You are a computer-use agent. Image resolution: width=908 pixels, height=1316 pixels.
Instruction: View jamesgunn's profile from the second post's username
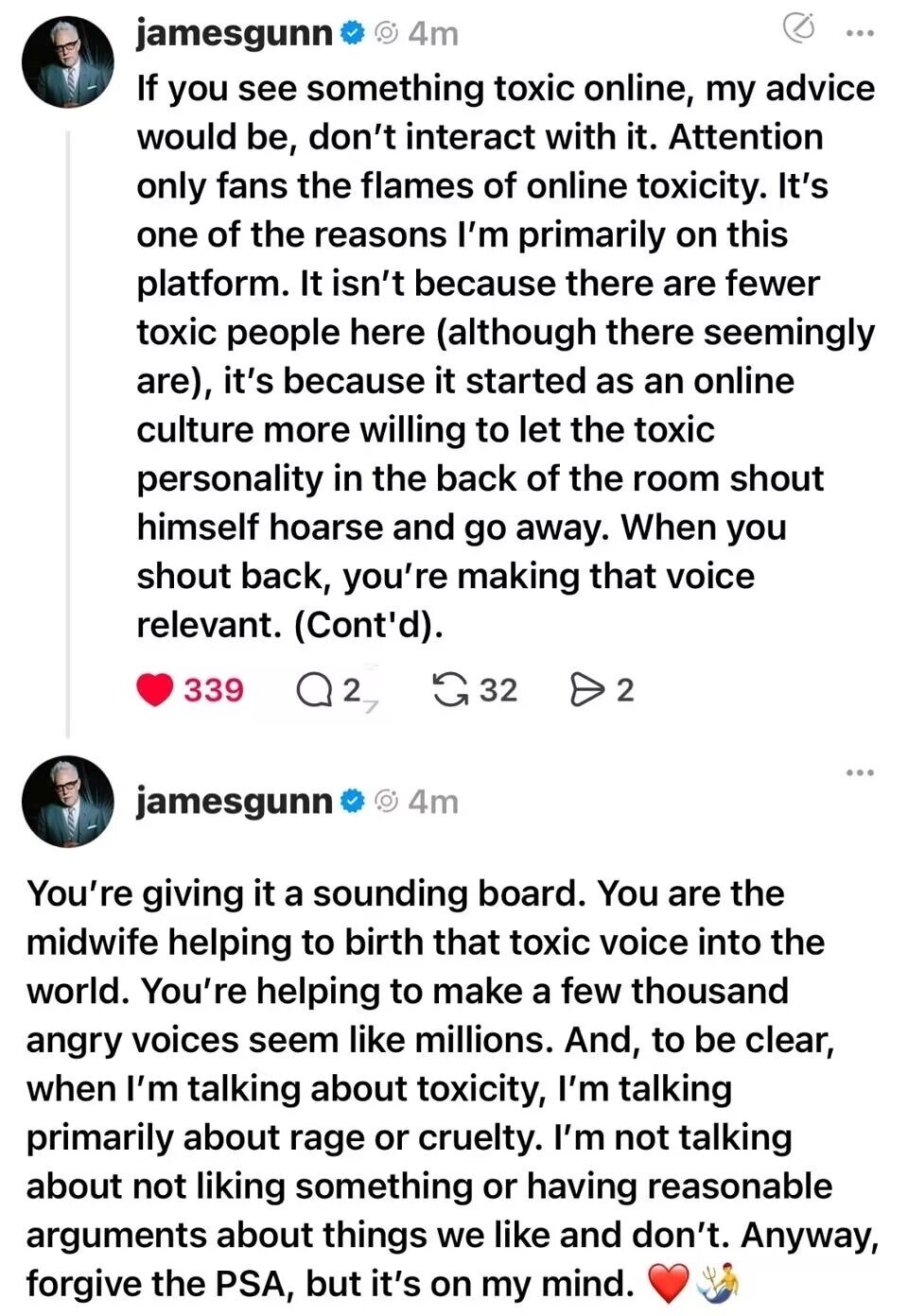tap(234, 802)
